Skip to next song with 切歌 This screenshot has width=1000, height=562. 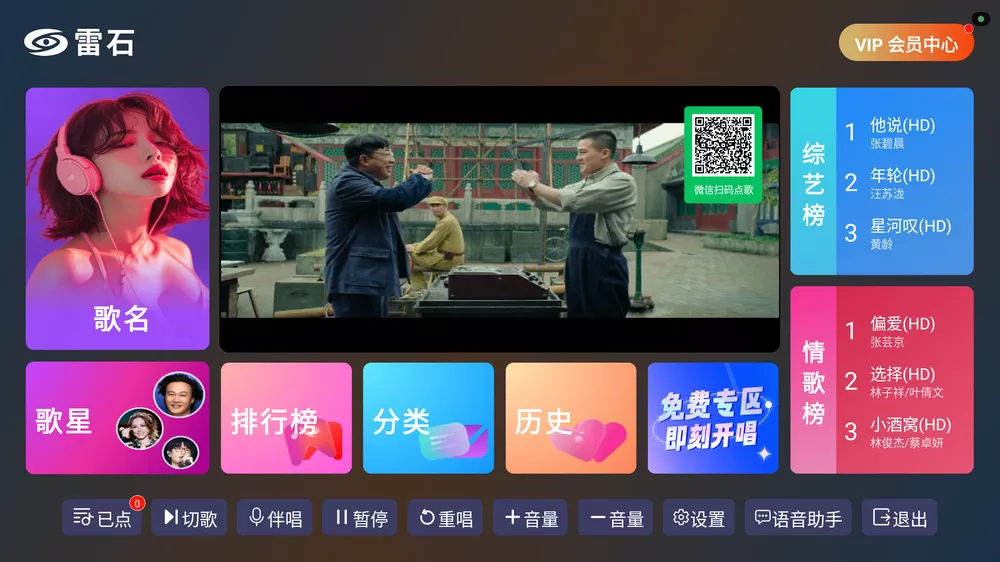click(190, 518)
